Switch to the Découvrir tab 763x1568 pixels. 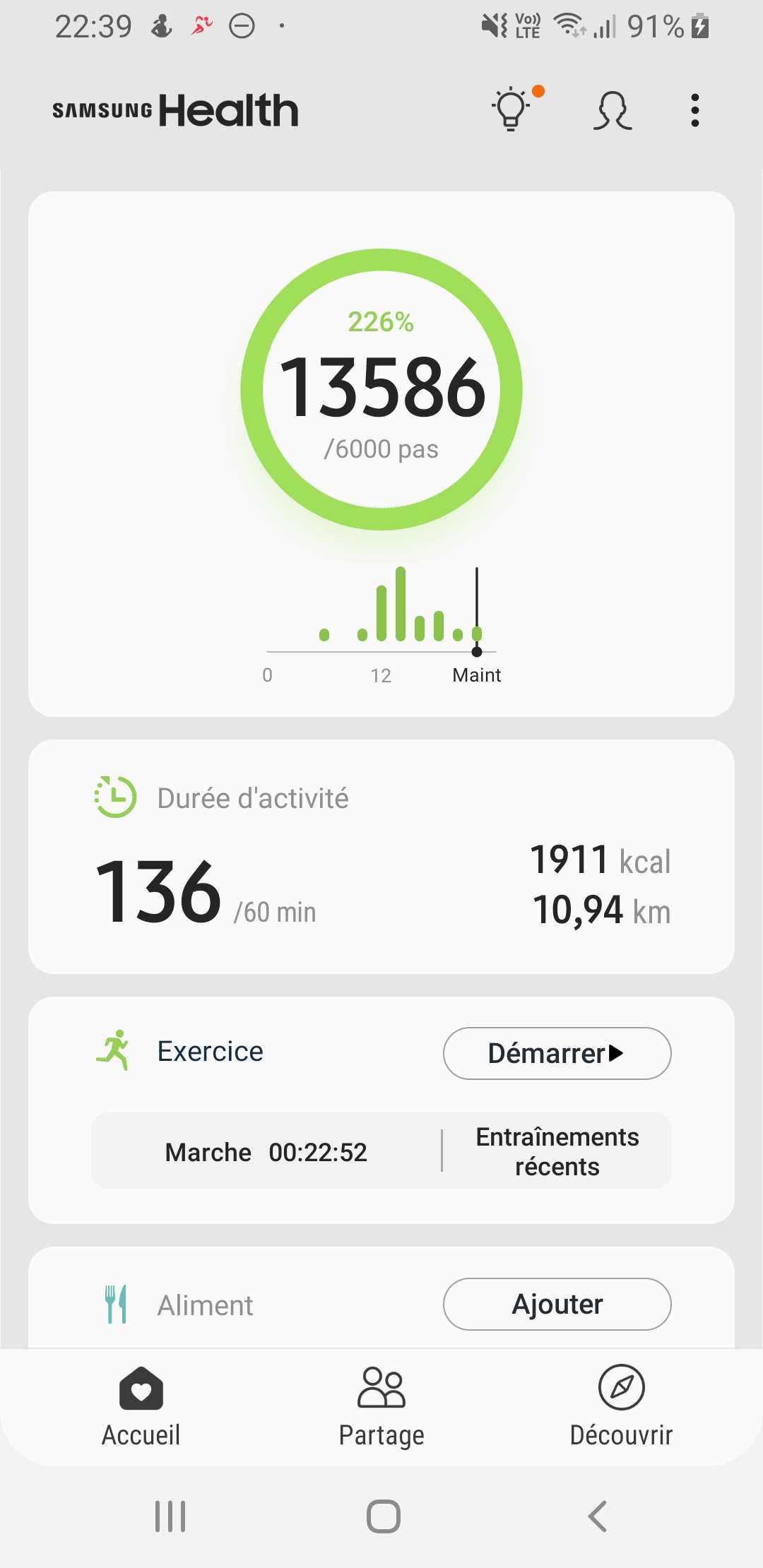(622, 1407)
